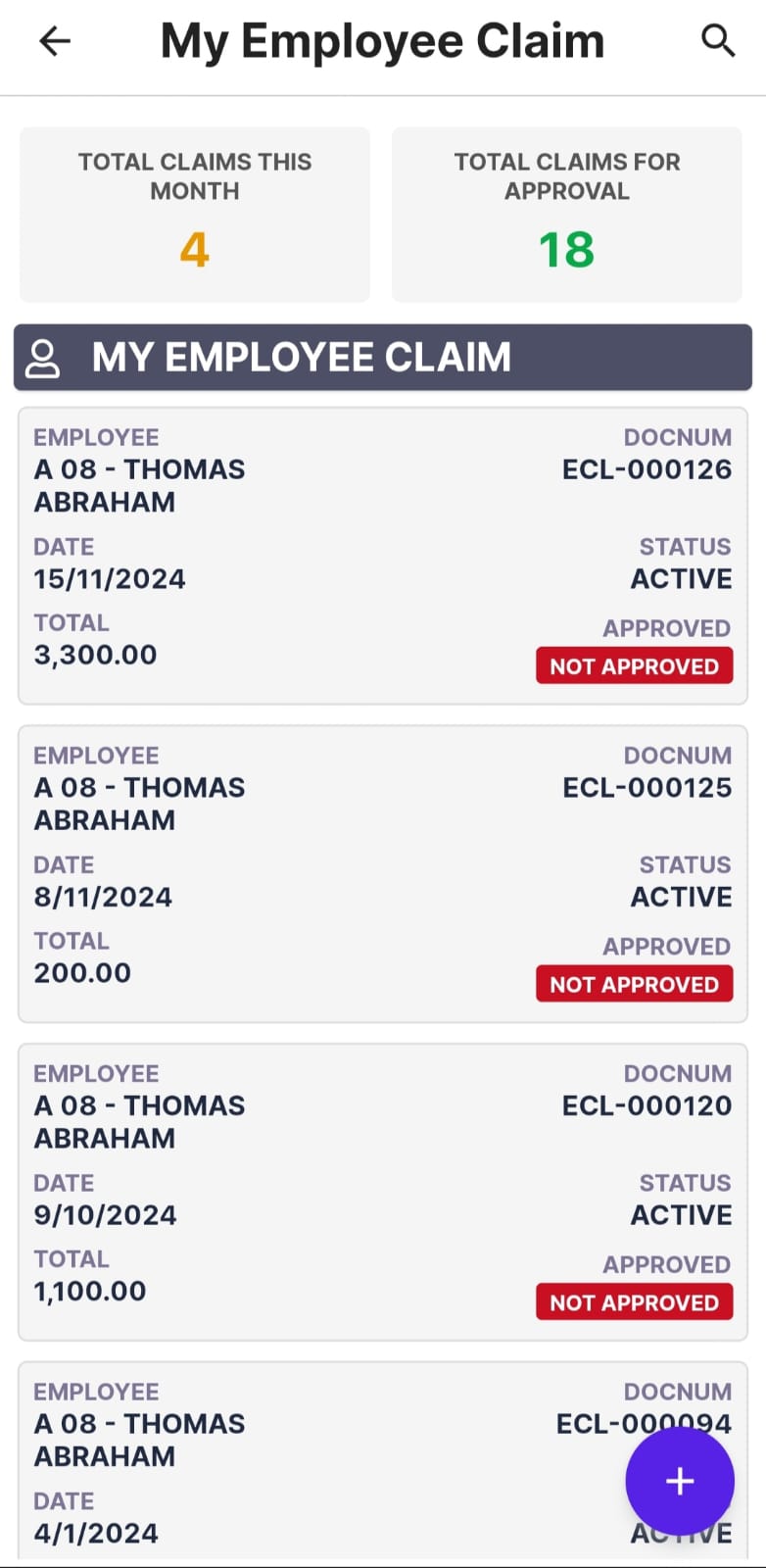Open claim ECL-000125
The height and width of the screenshot is (1568, 766).
382,874
